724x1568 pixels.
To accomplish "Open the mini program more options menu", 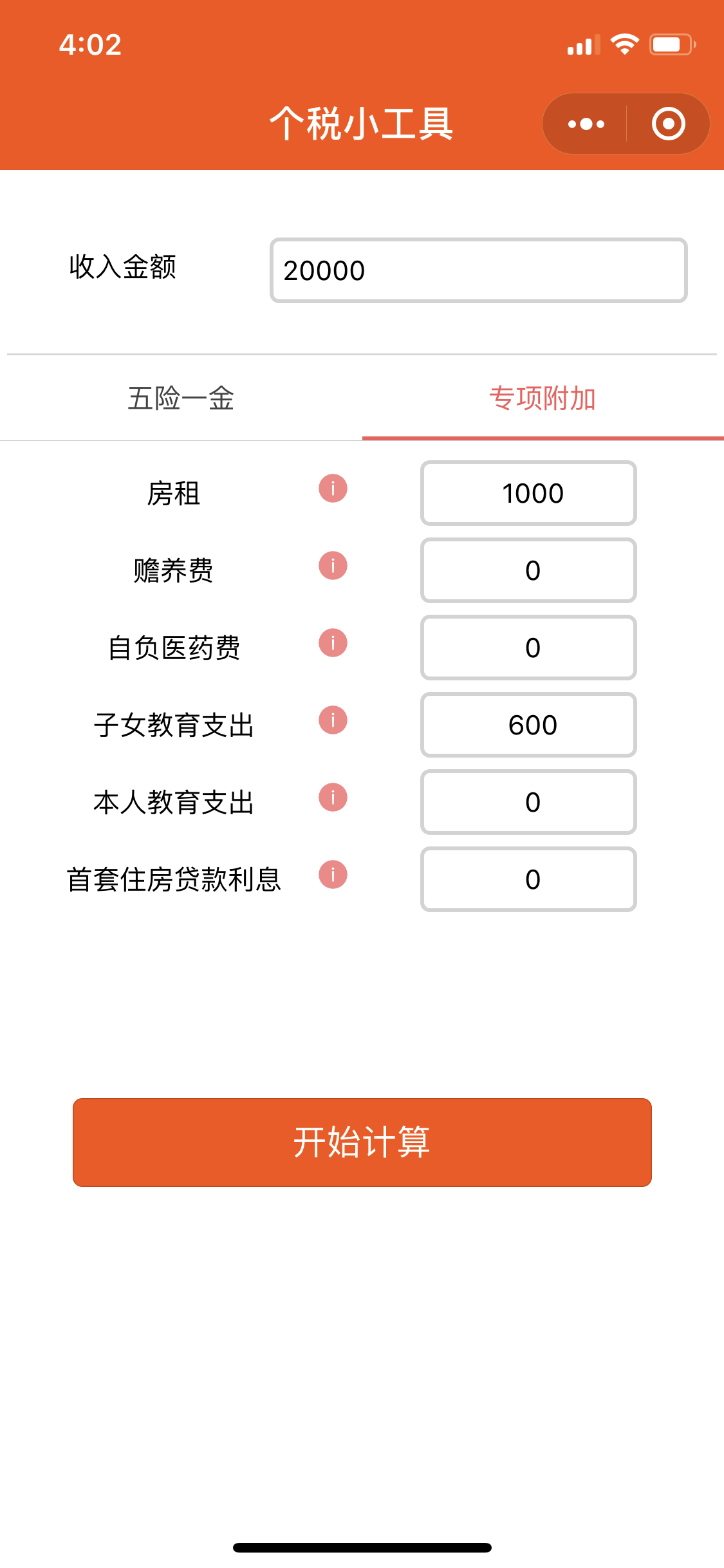I will tap(586, 124).
